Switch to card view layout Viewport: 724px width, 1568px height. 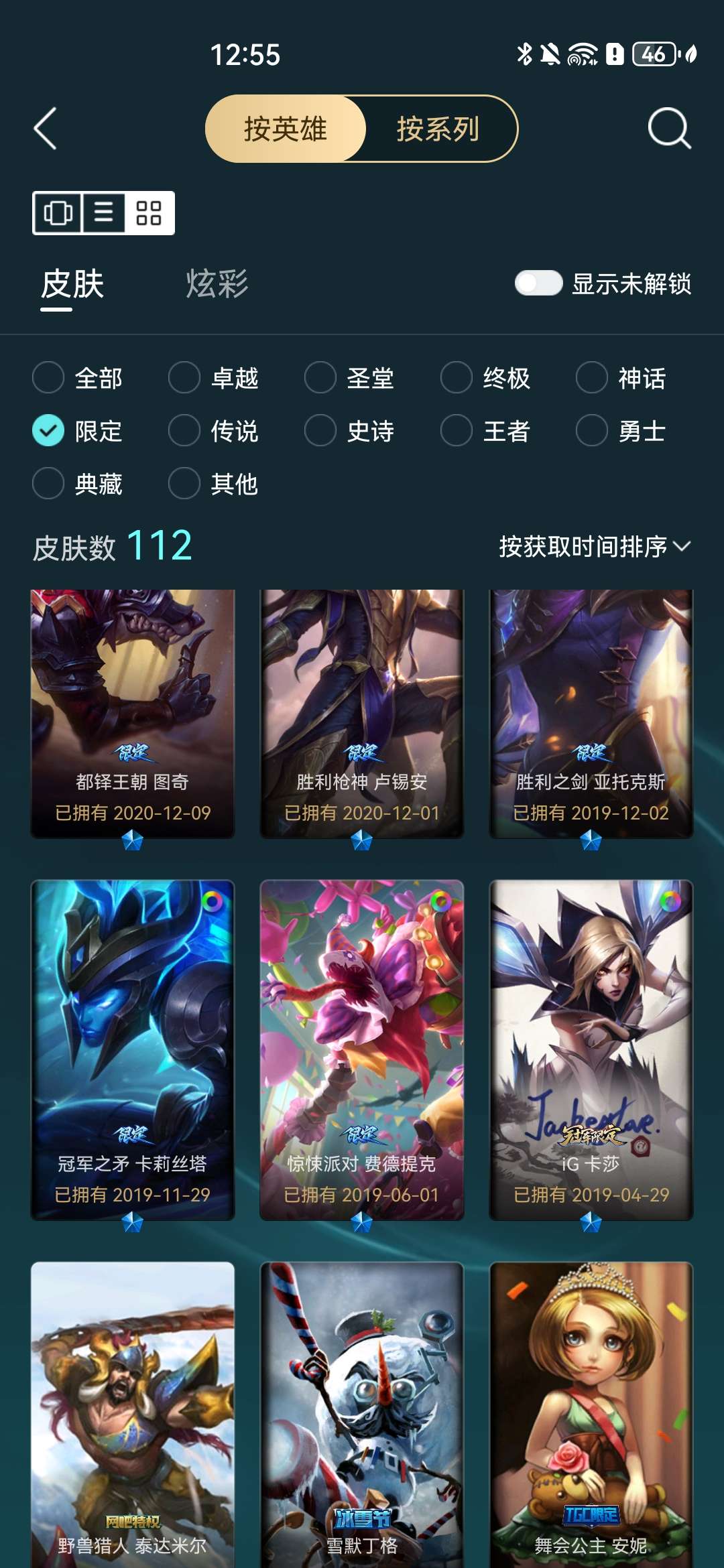[x=58, y=213]
